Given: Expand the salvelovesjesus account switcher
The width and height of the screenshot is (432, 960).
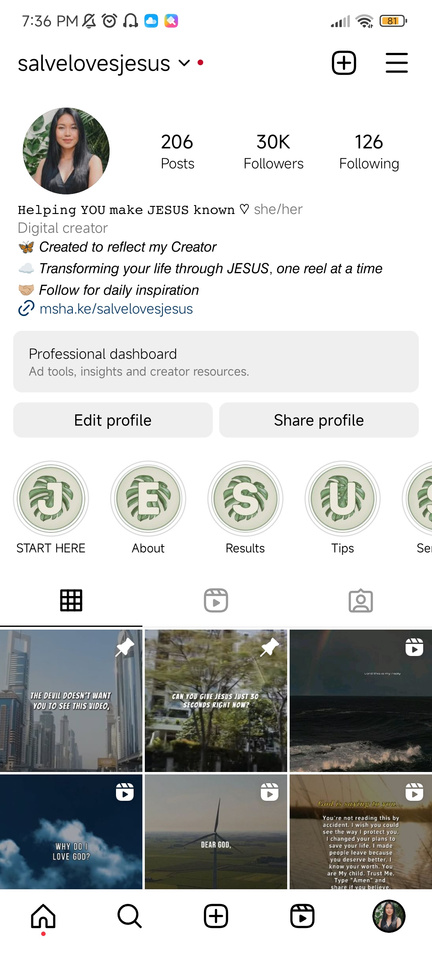Looking at the screenshot, I should (x=184, y=63).
